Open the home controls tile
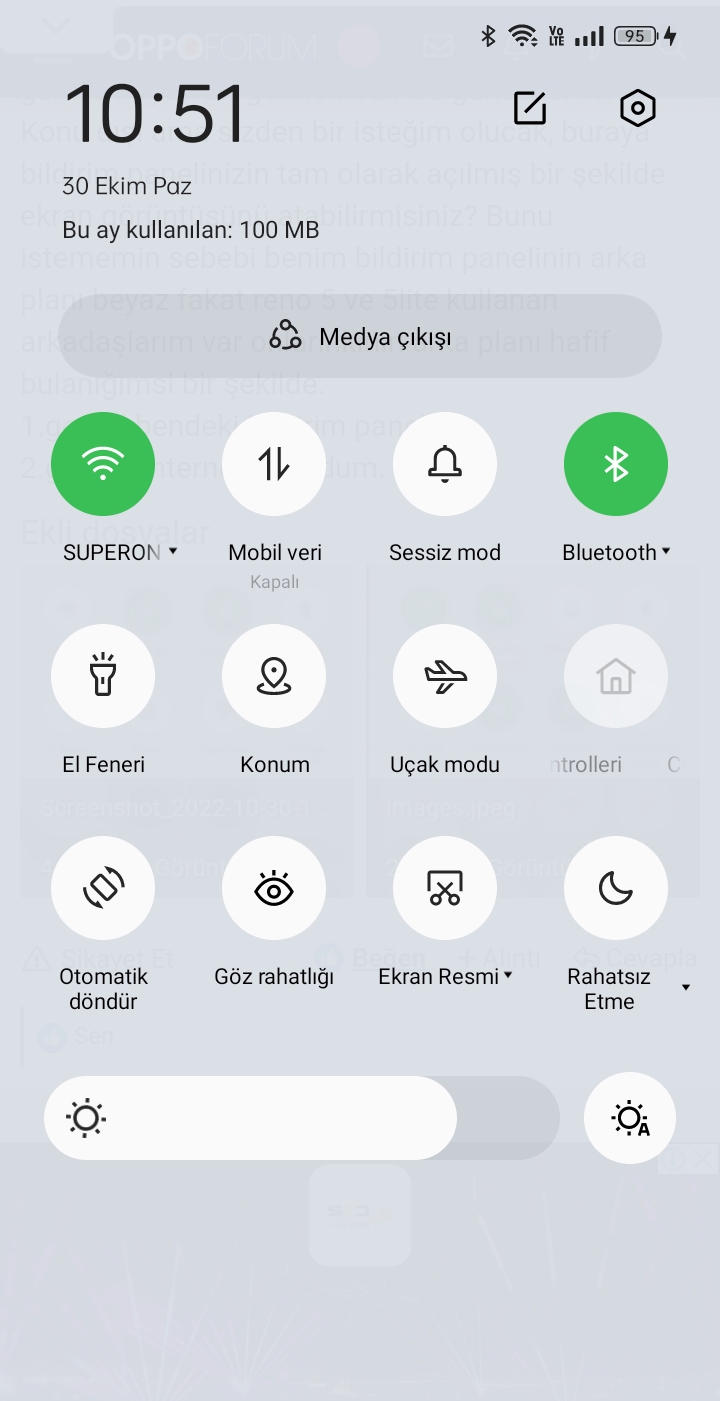The height and width of the screenshot is (1401, 720). (x=616, y=676)
